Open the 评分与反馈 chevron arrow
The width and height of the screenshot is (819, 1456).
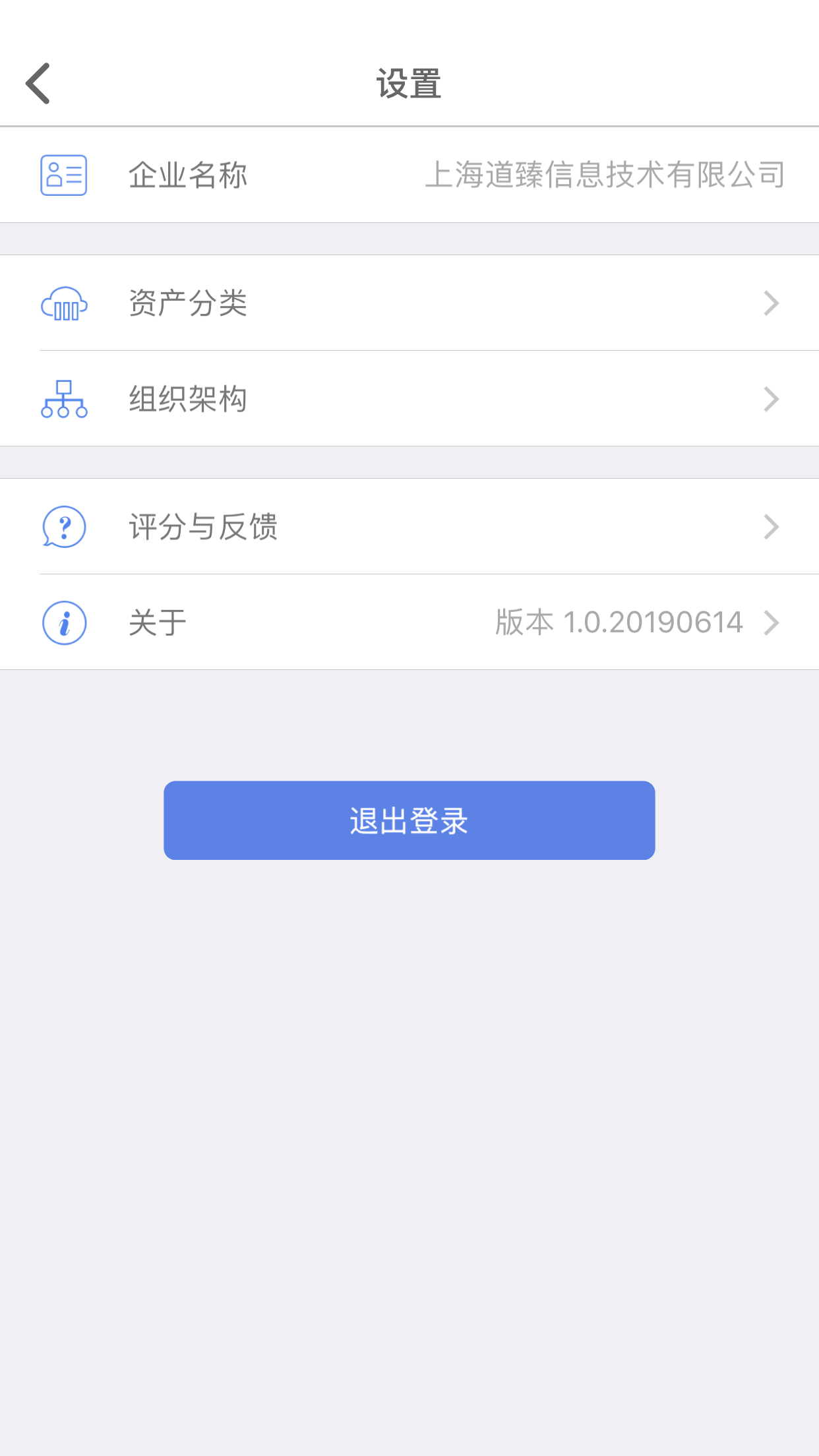(772, 528)
